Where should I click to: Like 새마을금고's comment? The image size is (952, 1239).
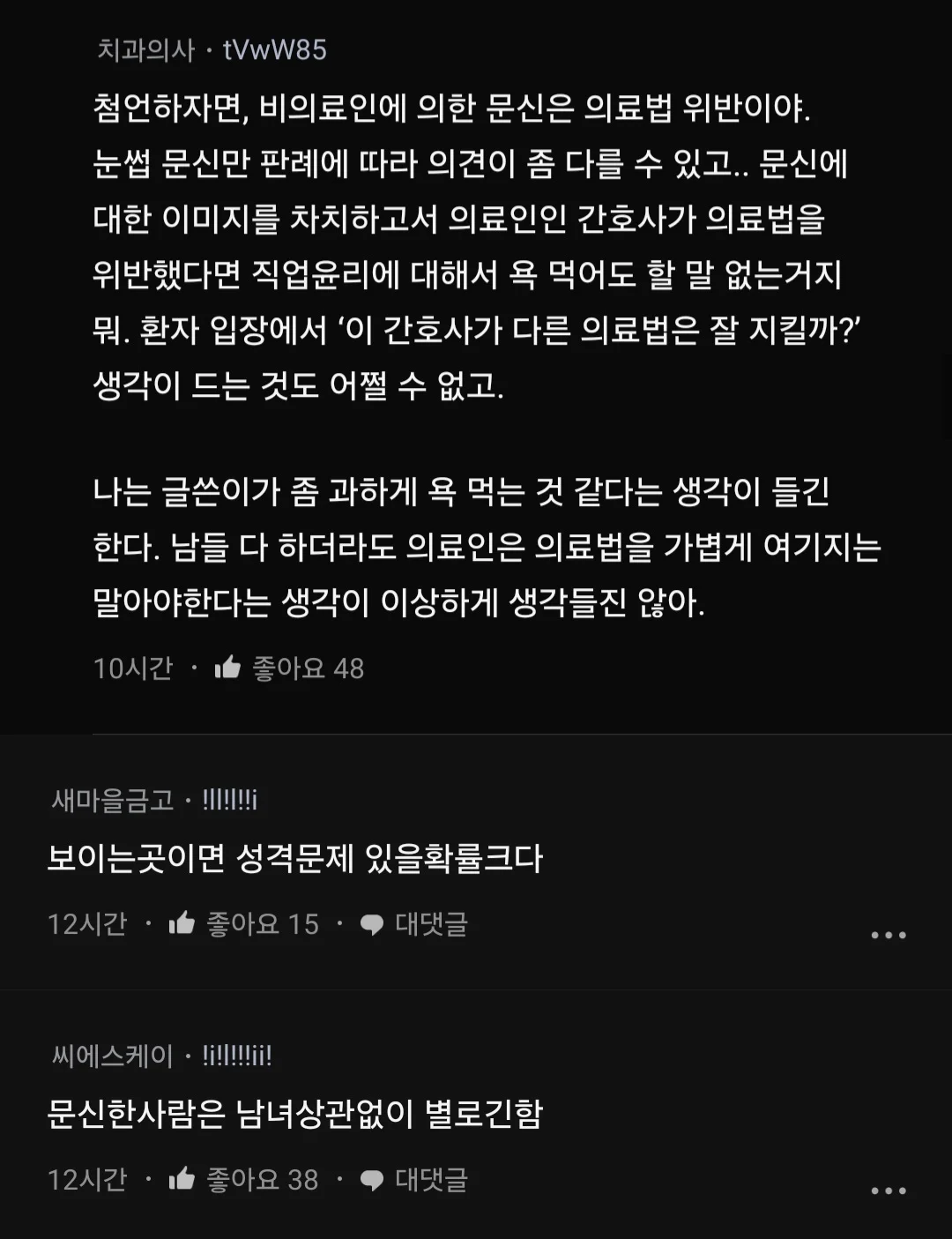(x=182, y=923)
